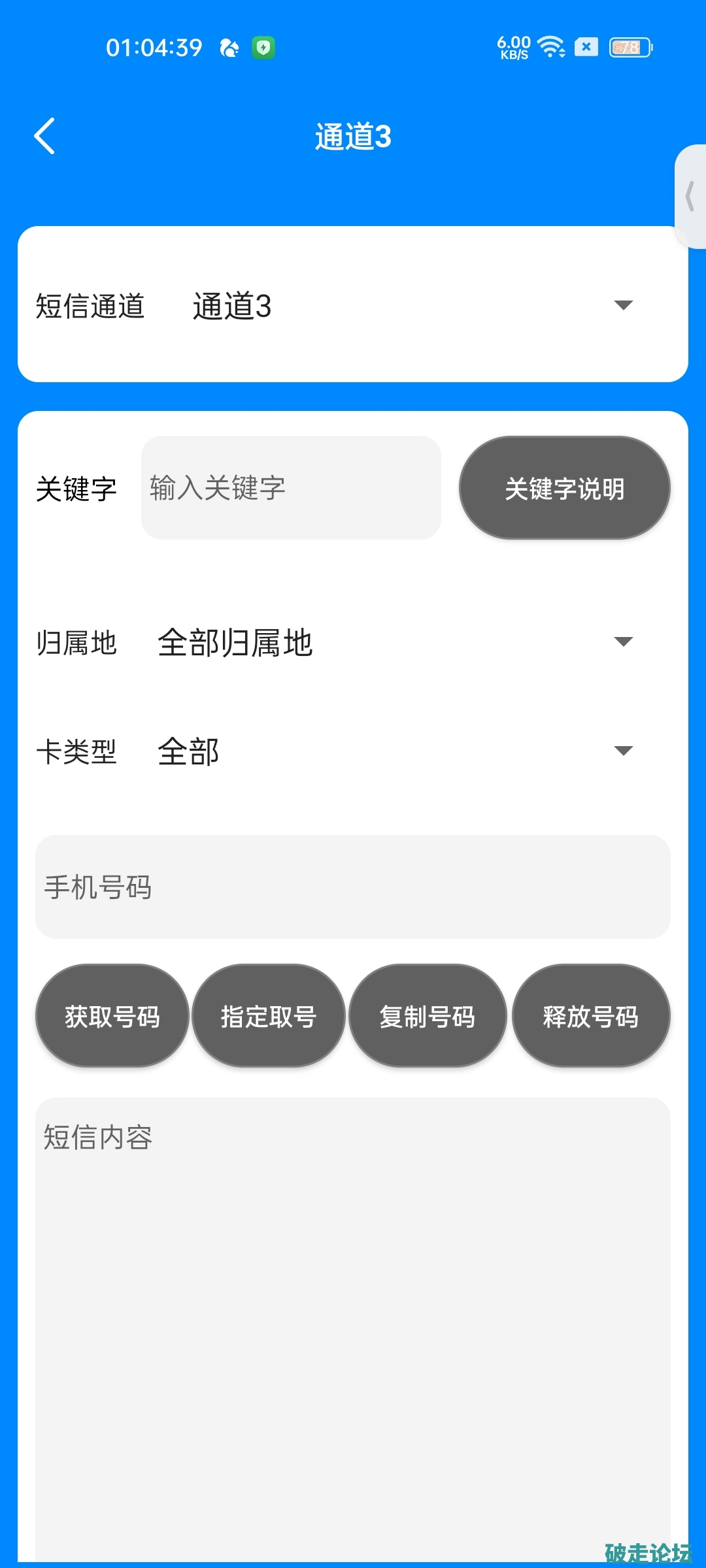Release the number with 释放号码
This screenshot has height=1568, width=706.
coord(591,1016)
